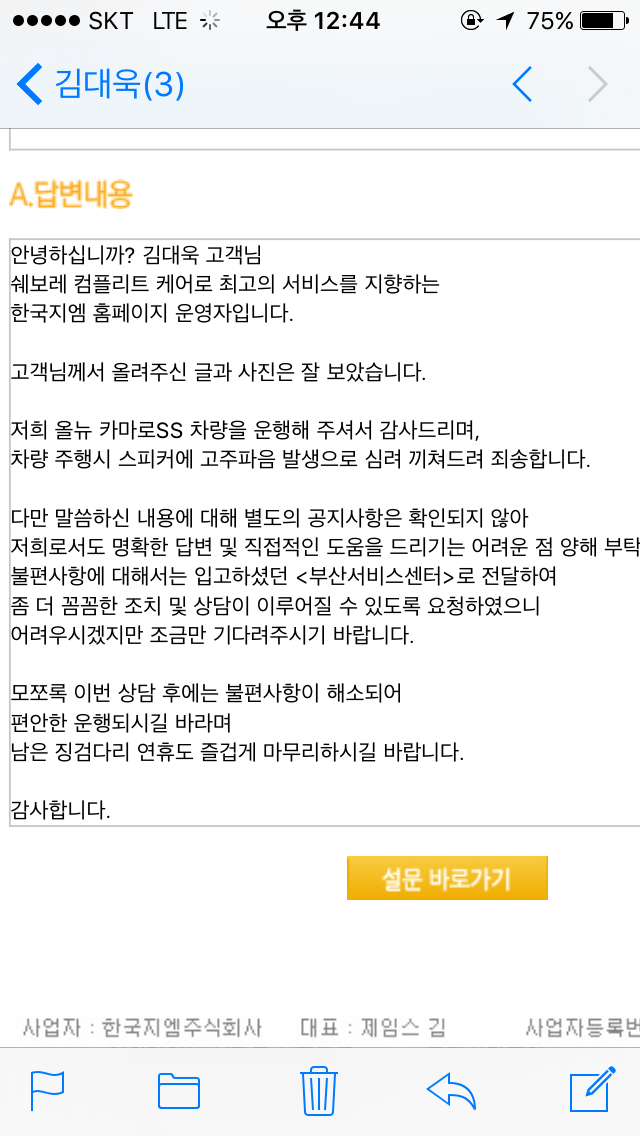This screenshot has height=1136, width=640.
Task: Flag this email message
Action: tap(48, 1090)
